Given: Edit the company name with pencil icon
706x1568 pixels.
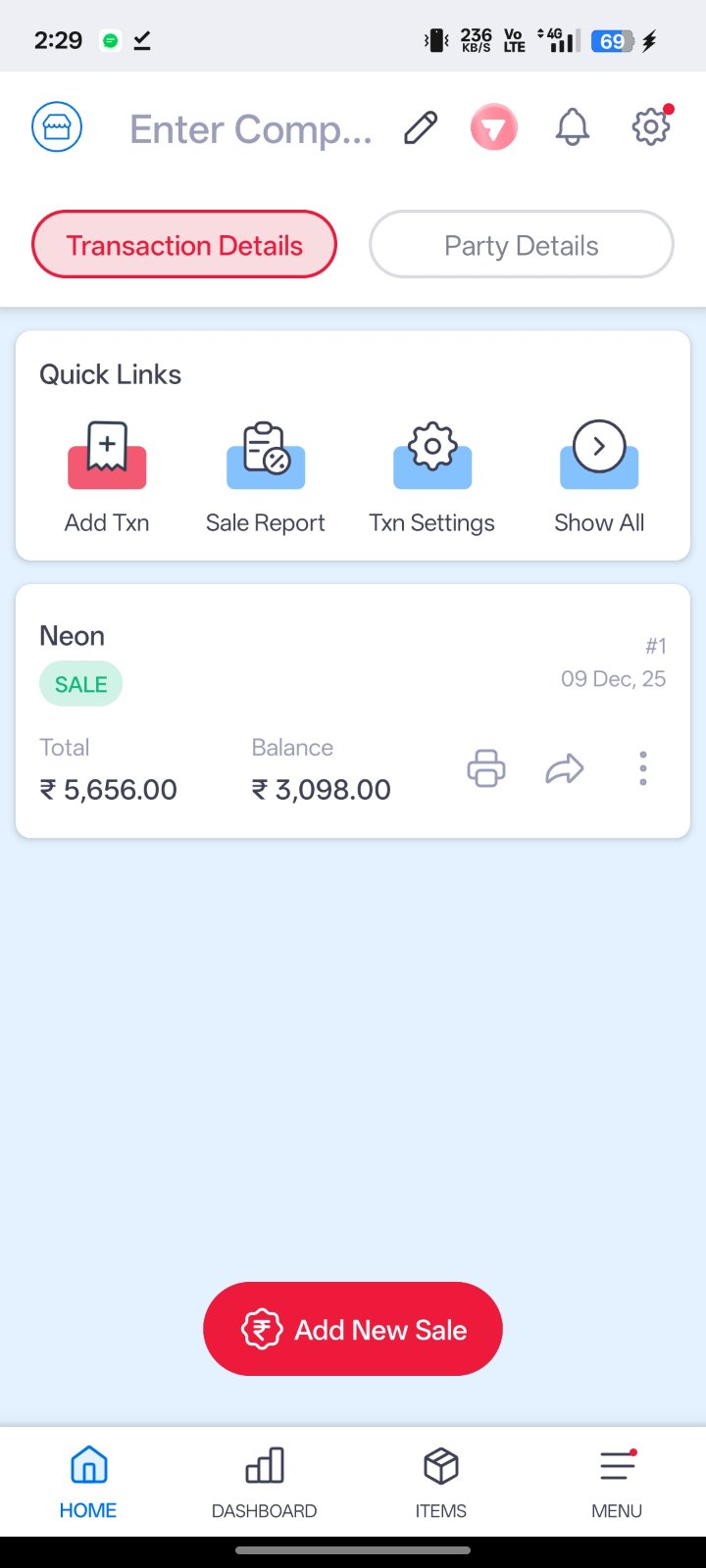Looking at the screenshot, I should (x=421, y=127).
